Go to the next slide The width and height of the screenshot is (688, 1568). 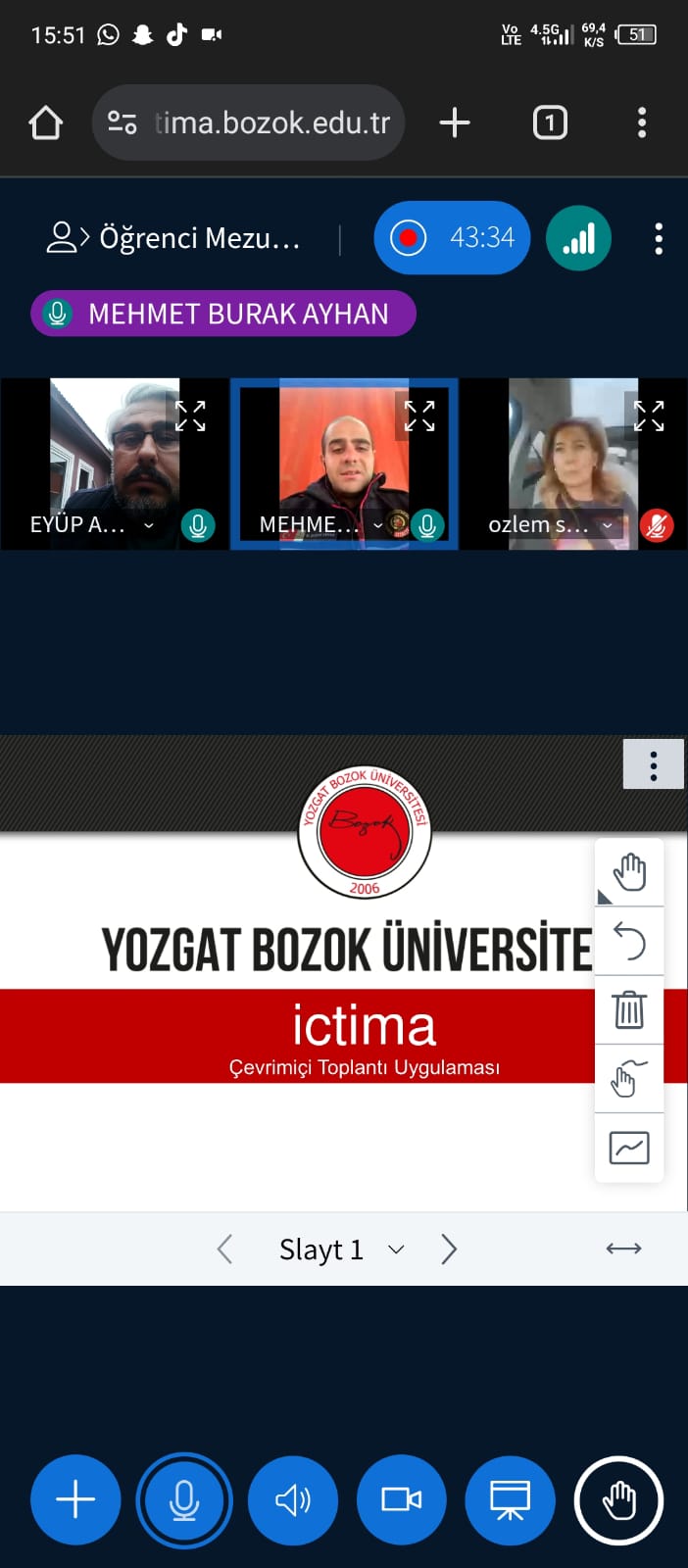click(449, 1249)
